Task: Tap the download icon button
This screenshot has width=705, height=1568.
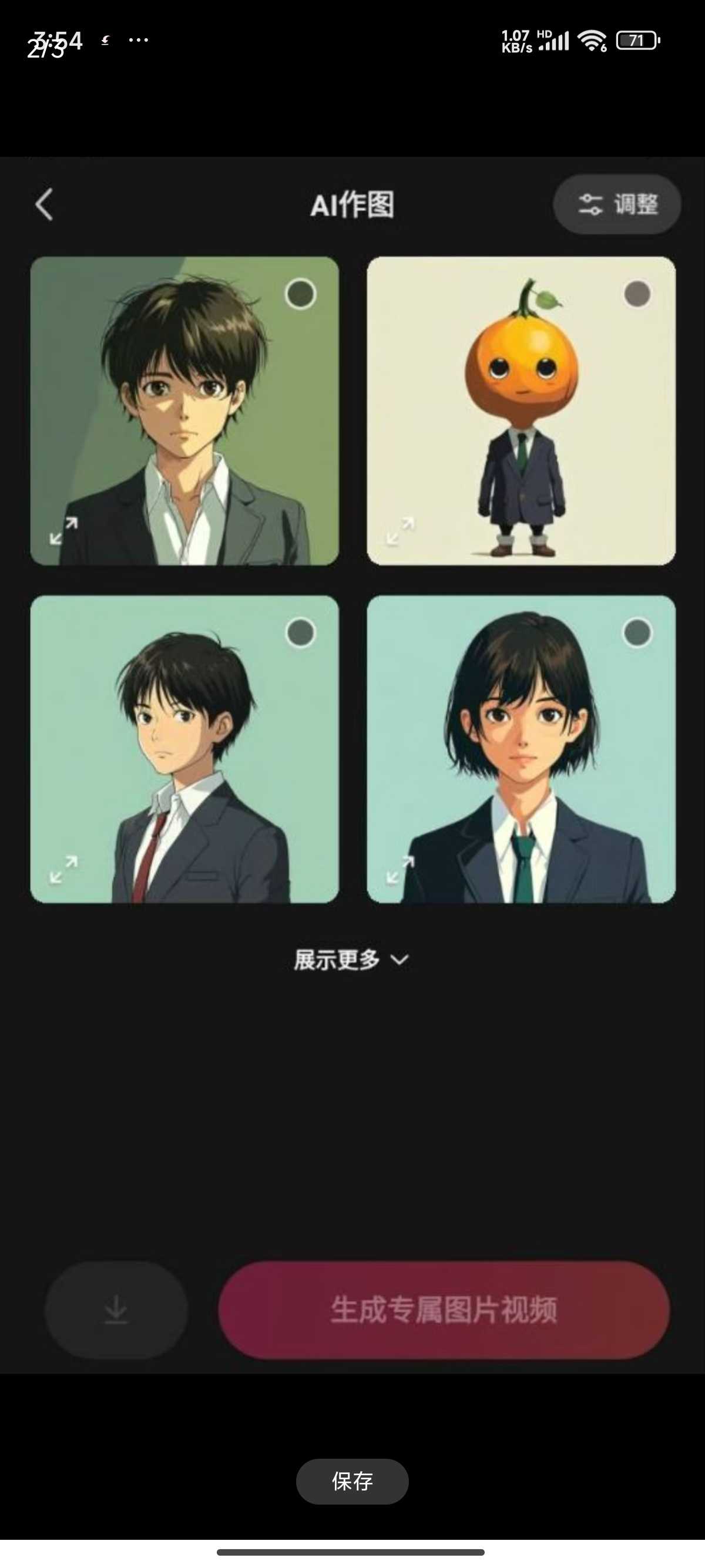Action: coord(116,1309)
